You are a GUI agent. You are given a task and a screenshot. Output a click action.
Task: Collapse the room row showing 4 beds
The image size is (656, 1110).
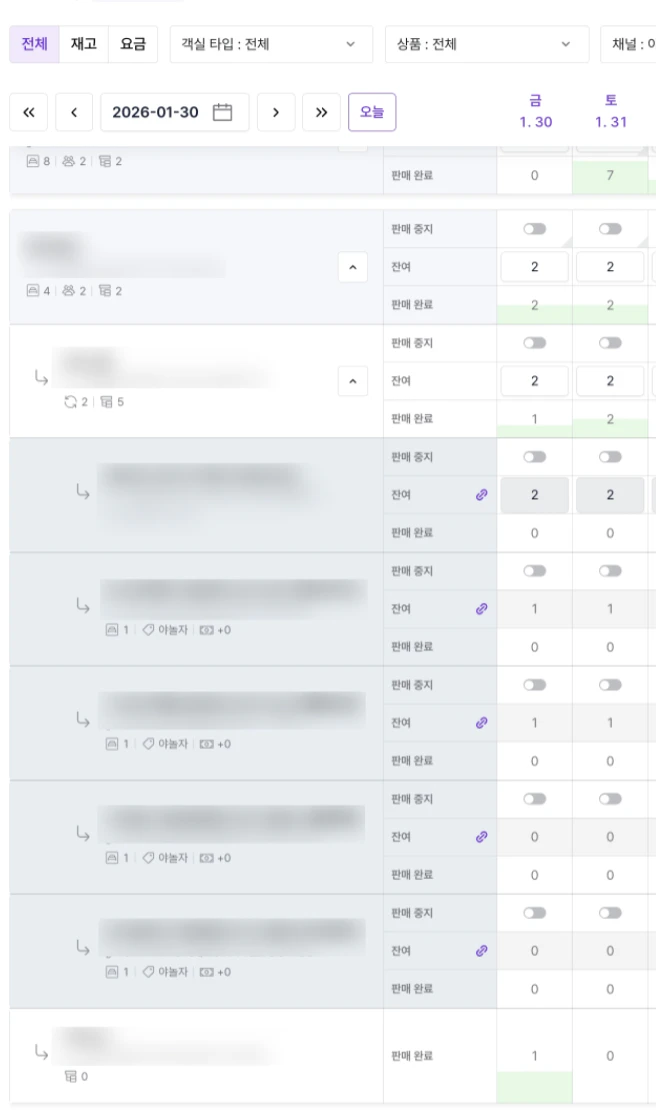tap(352, 268)
